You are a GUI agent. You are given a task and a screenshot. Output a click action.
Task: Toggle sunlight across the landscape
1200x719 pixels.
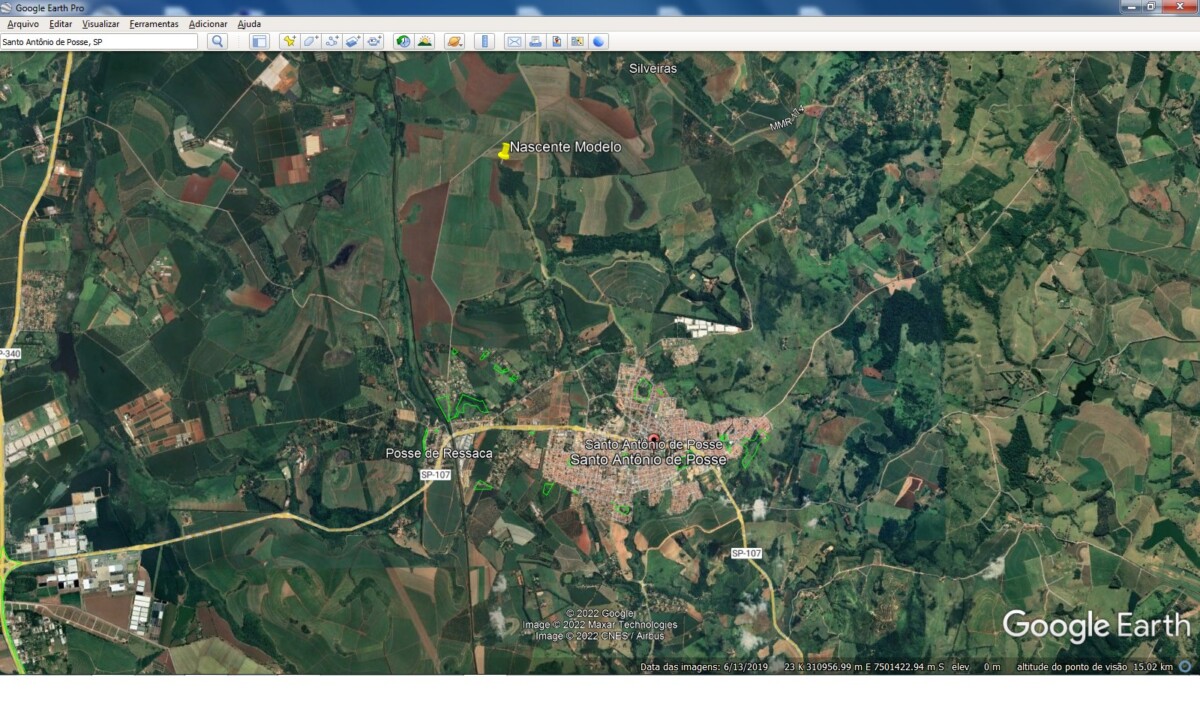(x=424, y=42)
